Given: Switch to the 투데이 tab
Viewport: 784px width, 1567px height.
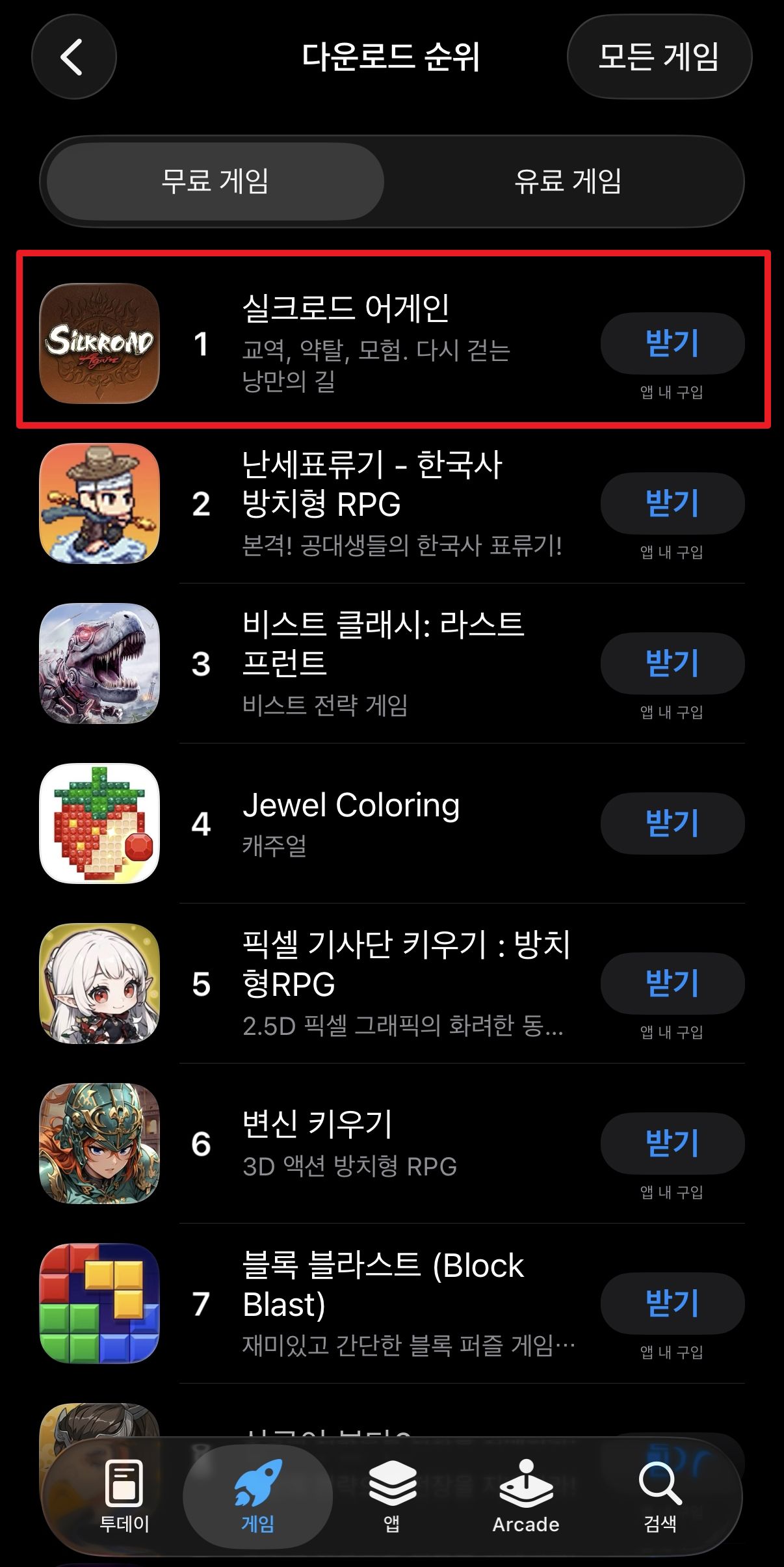Looking at the screenshot, I should point(124,1496).
